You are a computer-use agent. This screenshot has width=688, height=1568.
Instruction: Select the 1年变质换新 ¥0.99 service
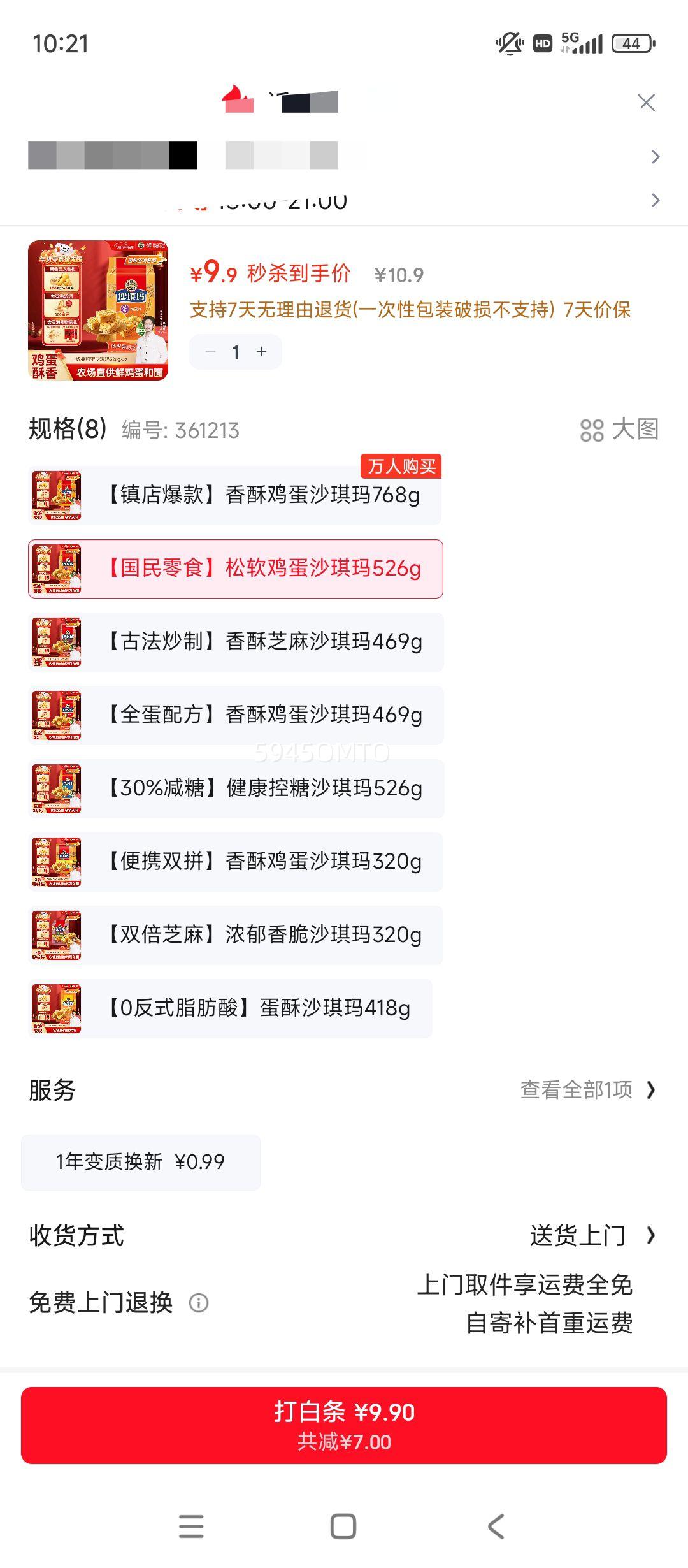click(141, 1162)
